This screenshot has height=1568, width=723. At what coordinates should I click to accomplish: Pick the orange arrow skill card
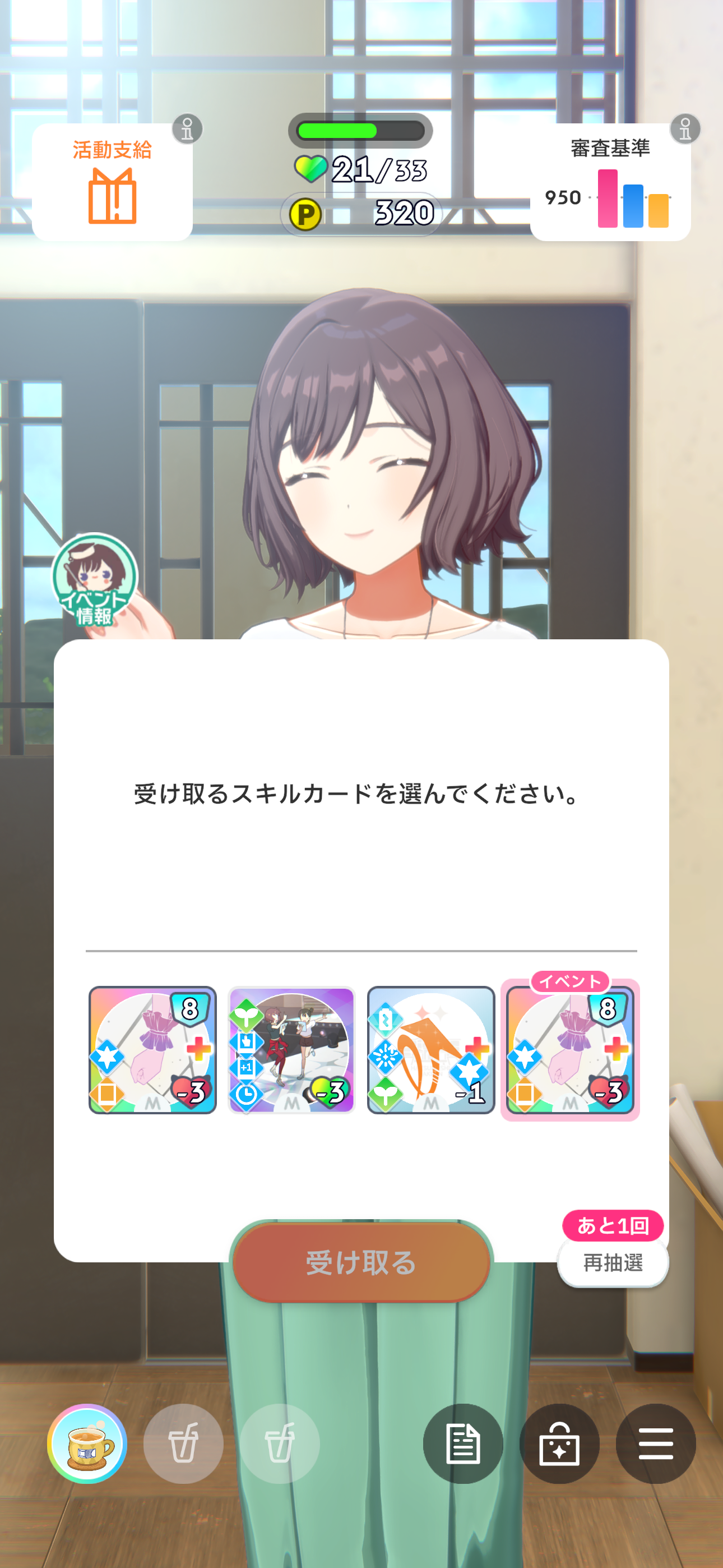(x=431, y=1049)
